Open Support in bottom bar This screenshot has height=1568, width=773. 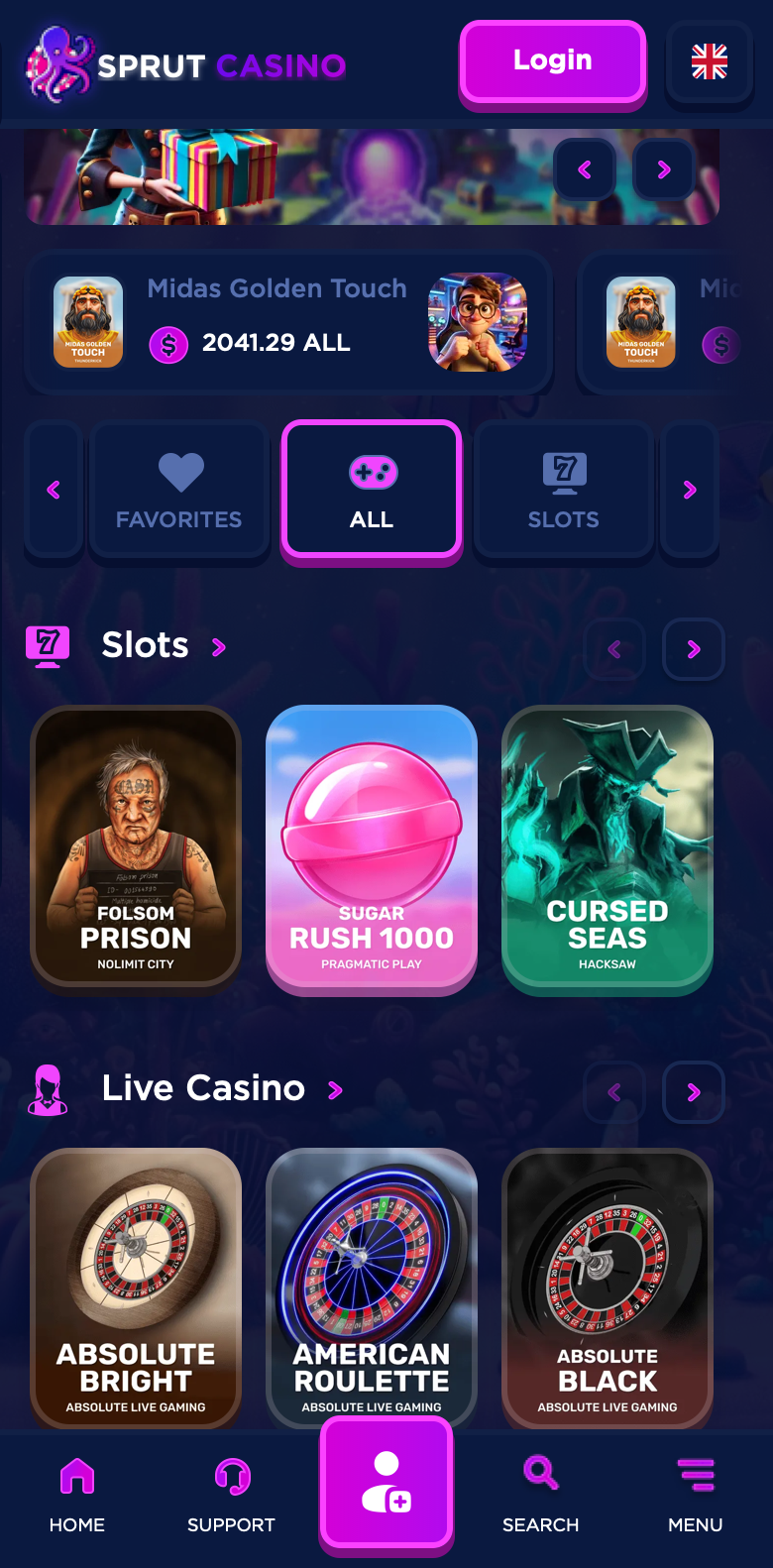232,1496
